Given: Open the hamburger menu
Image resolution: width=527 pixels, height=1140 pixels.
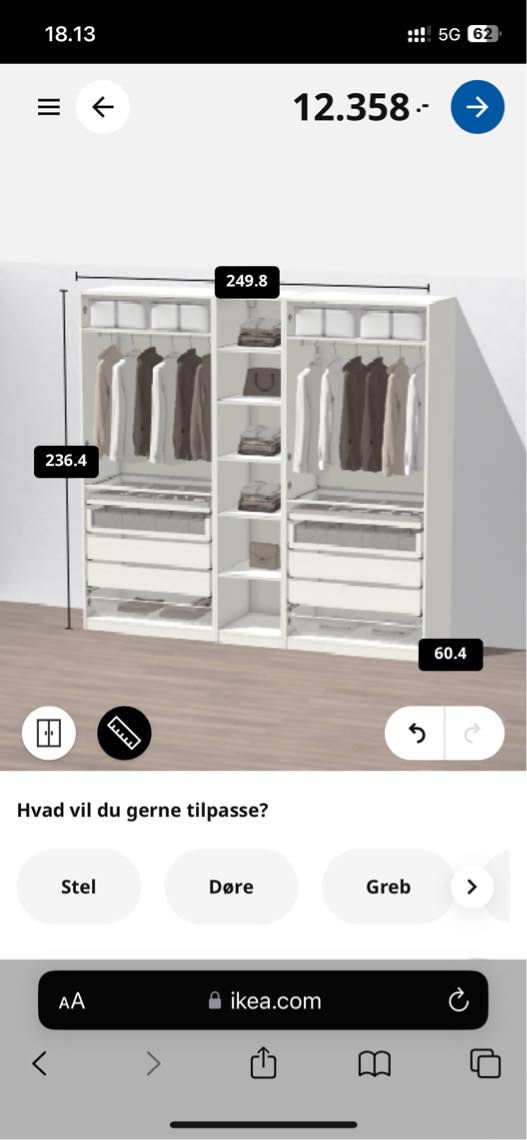Looking at the screenshot, I should click(49, 108).
